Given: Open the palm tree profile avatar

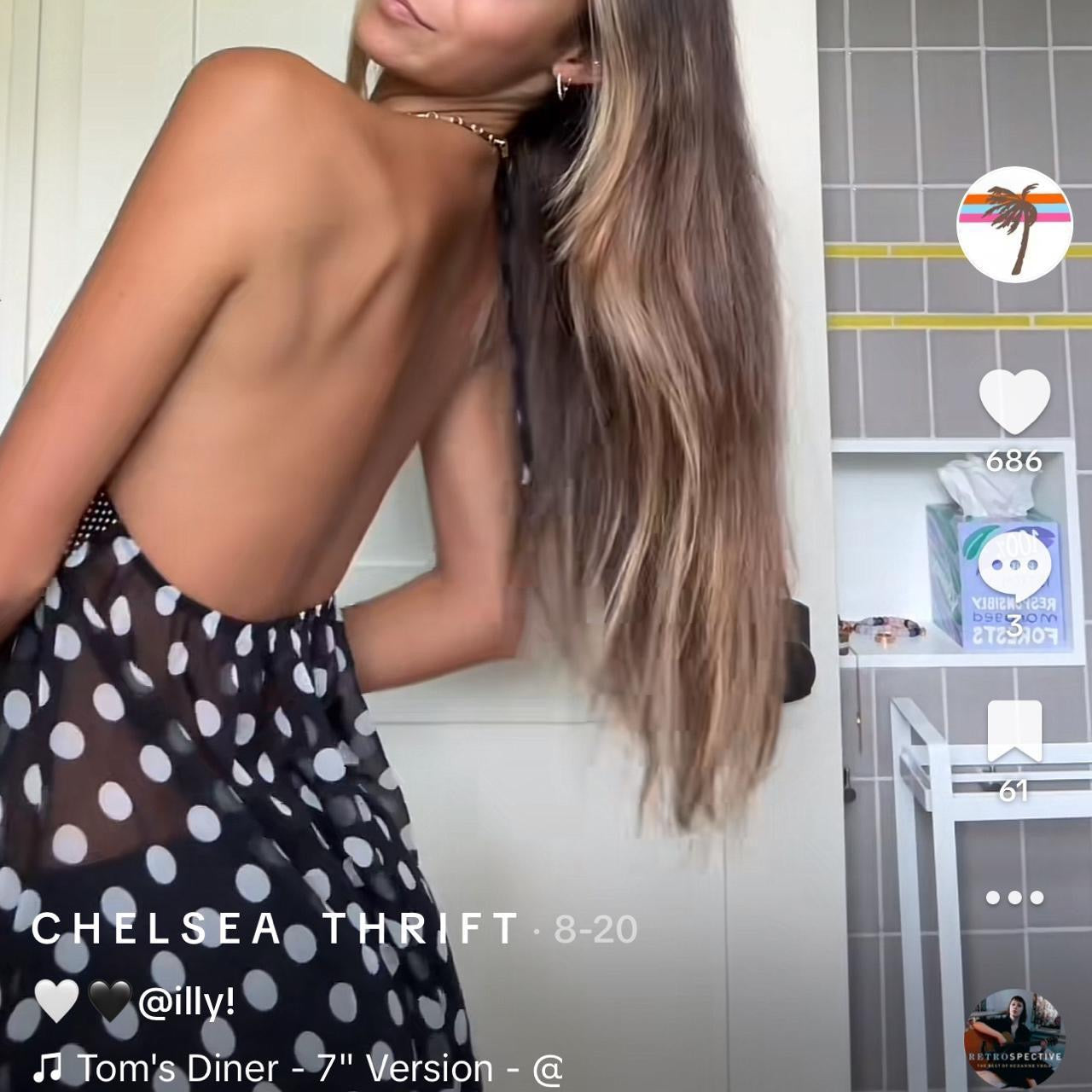Looking at the screenshot, I should [x=1014, y=224].
